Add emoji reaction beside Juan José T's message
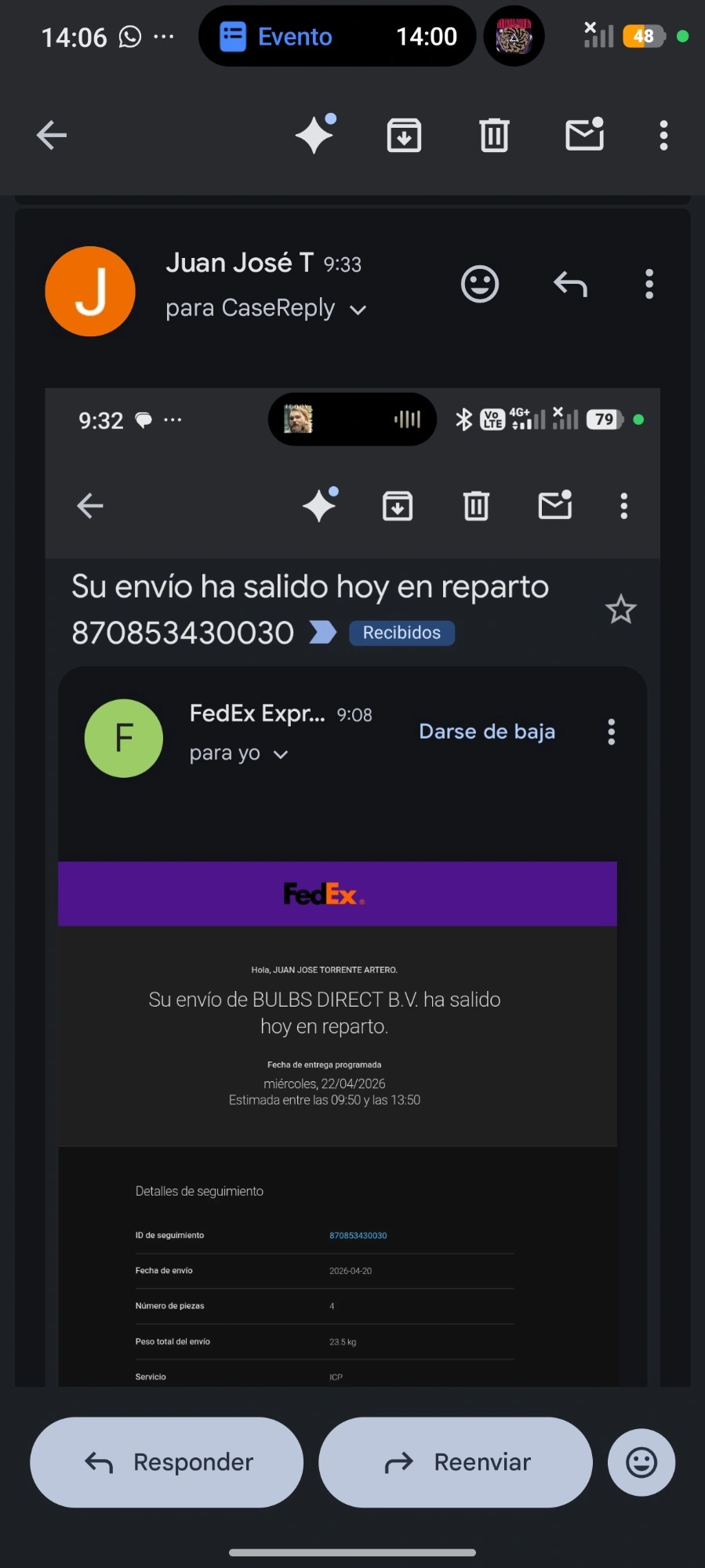The width and height of the screenshot is (705, 1568). 480,284
